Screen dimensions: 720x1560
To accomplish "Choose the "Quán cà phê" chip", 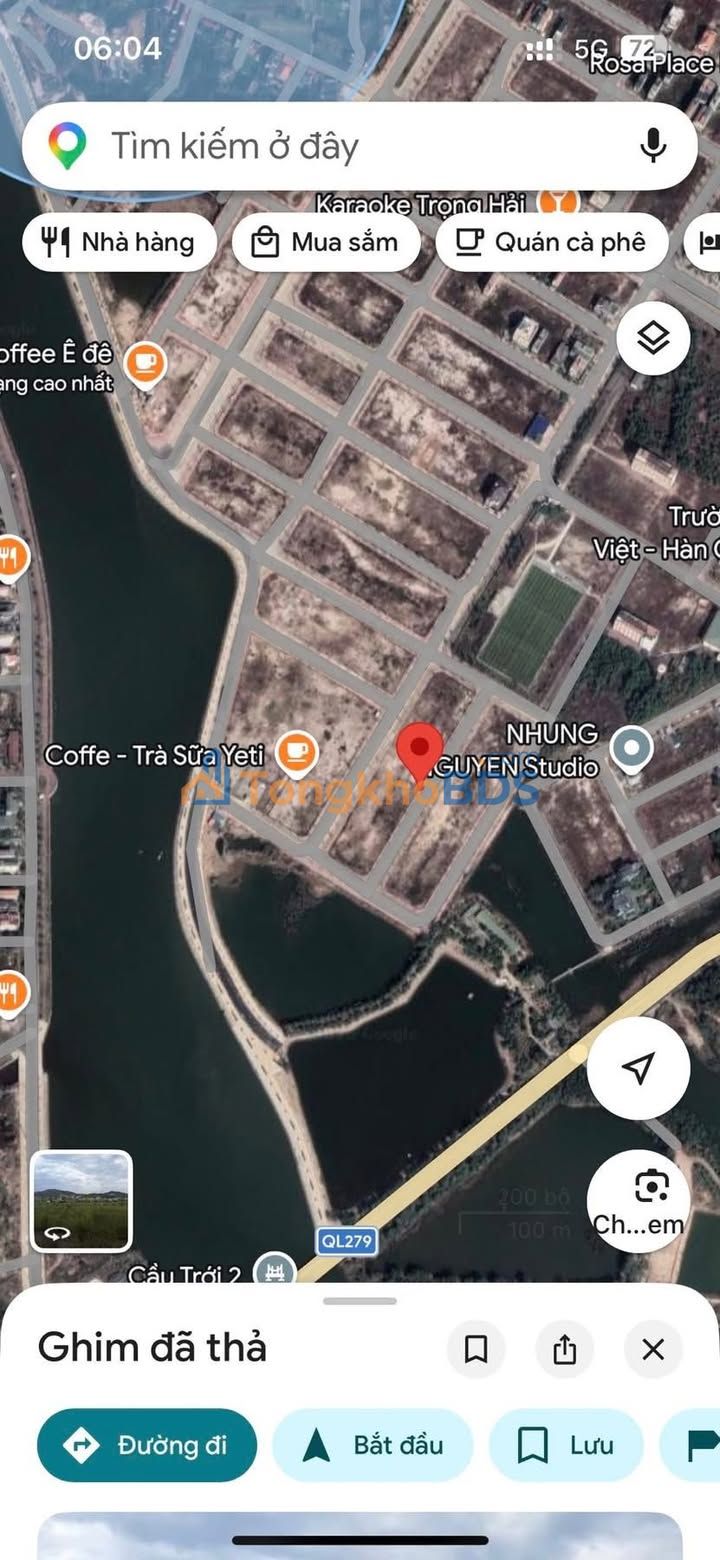I will click(x=551, y=242).
